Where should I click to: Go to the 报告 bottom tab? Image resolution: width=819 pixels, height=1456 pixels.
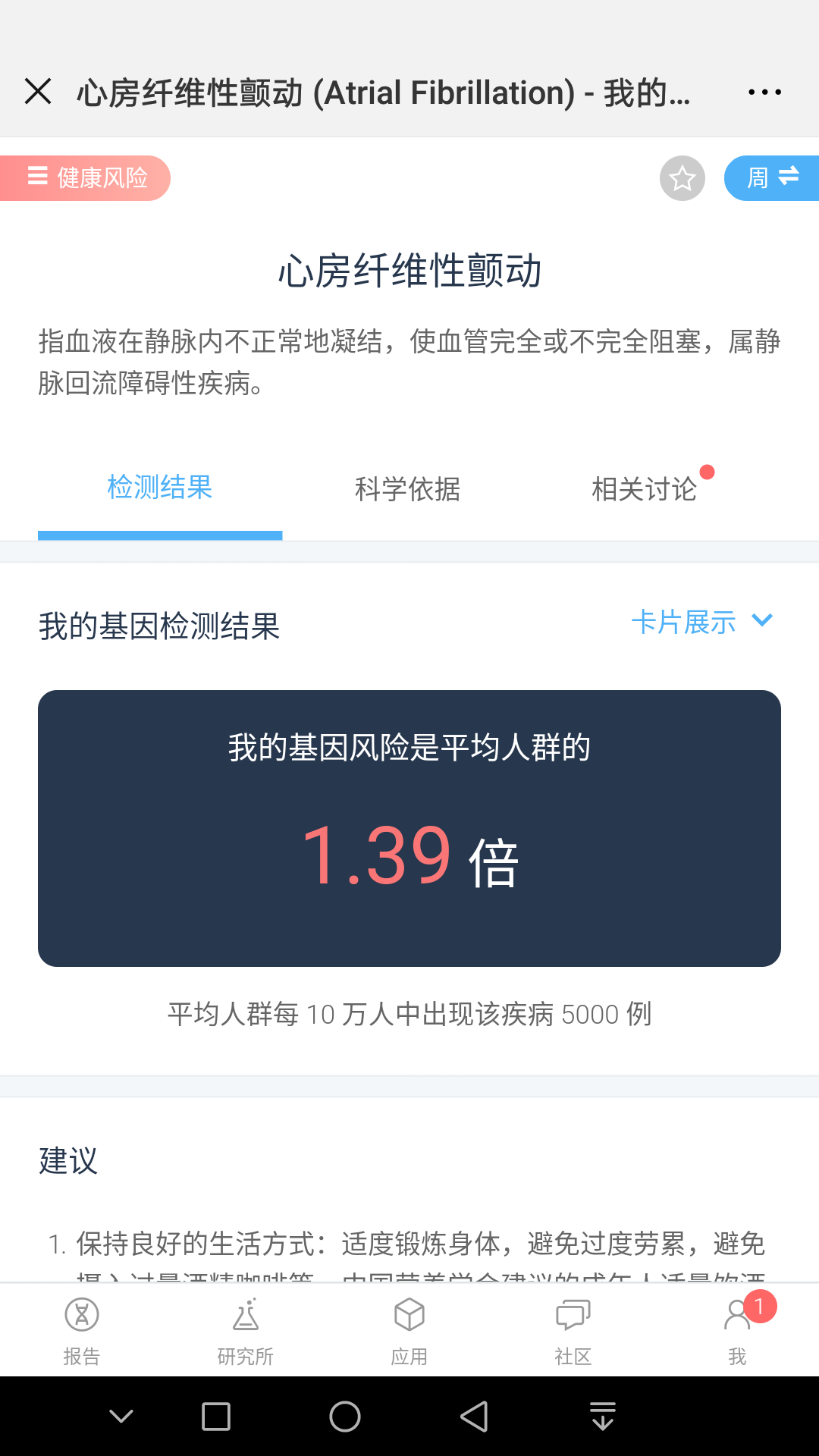[82, 1330]
